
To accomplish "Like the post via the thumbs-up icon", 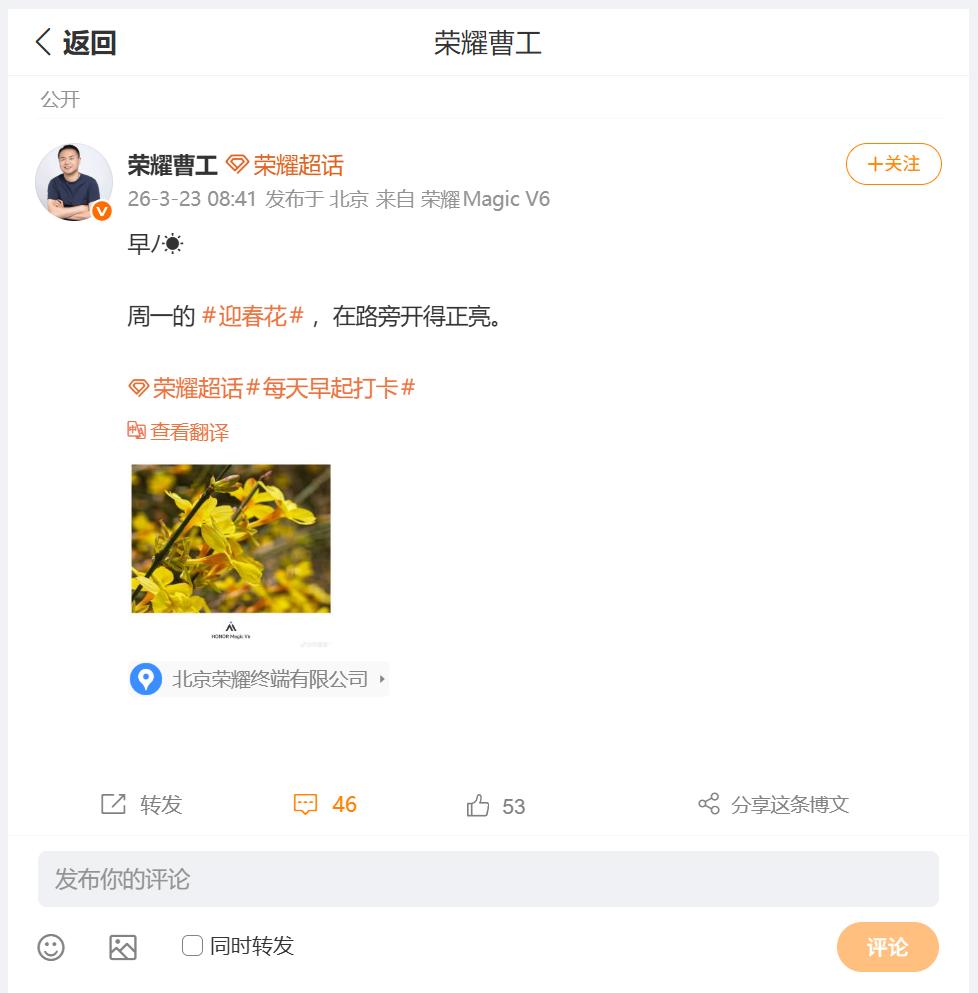I will 479,805.
